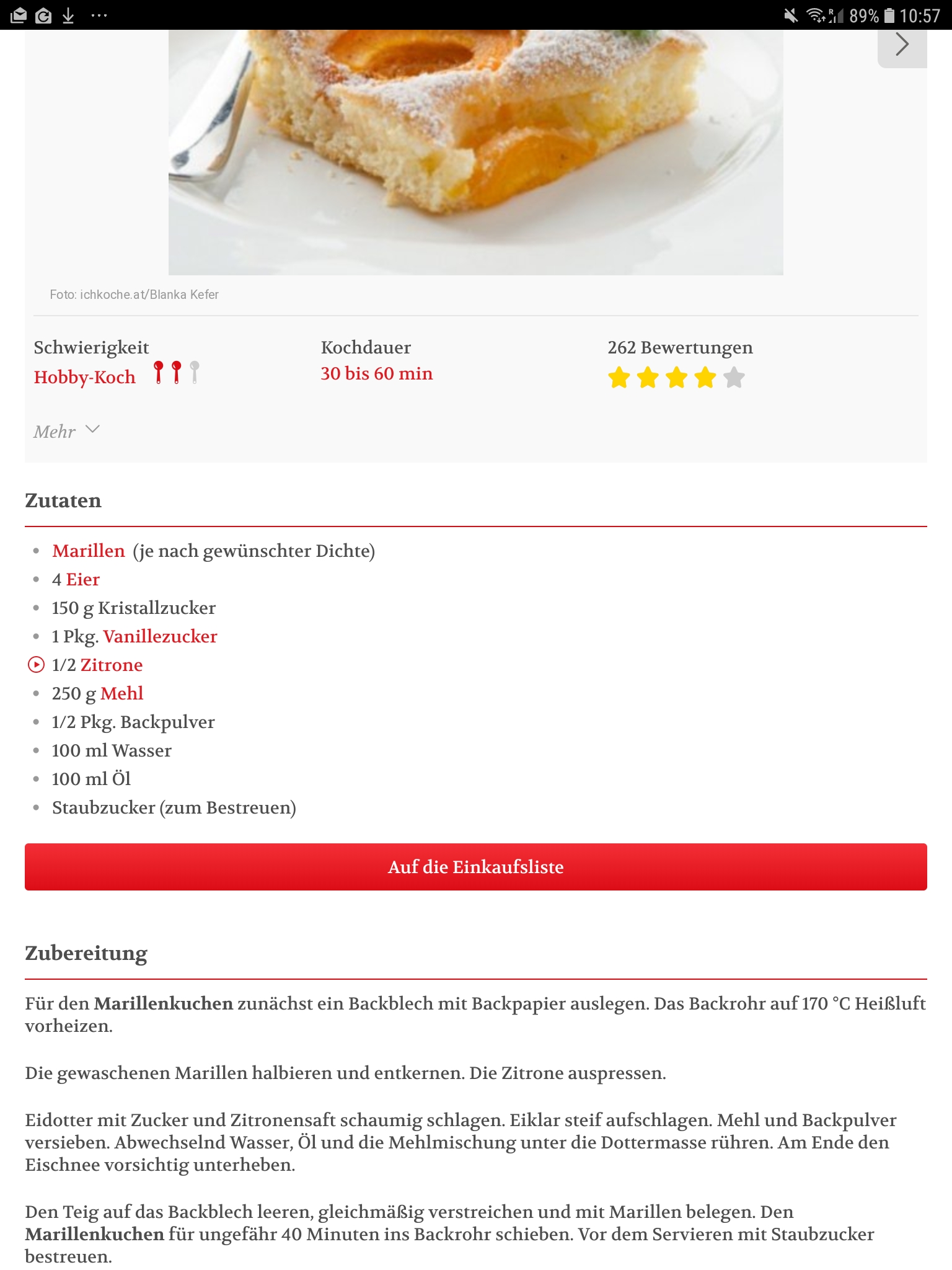Image resolution: width=952 pixels, height=1270 pixels.
Task: Open the 30 bis 60 min link
Action: (377, 373)
